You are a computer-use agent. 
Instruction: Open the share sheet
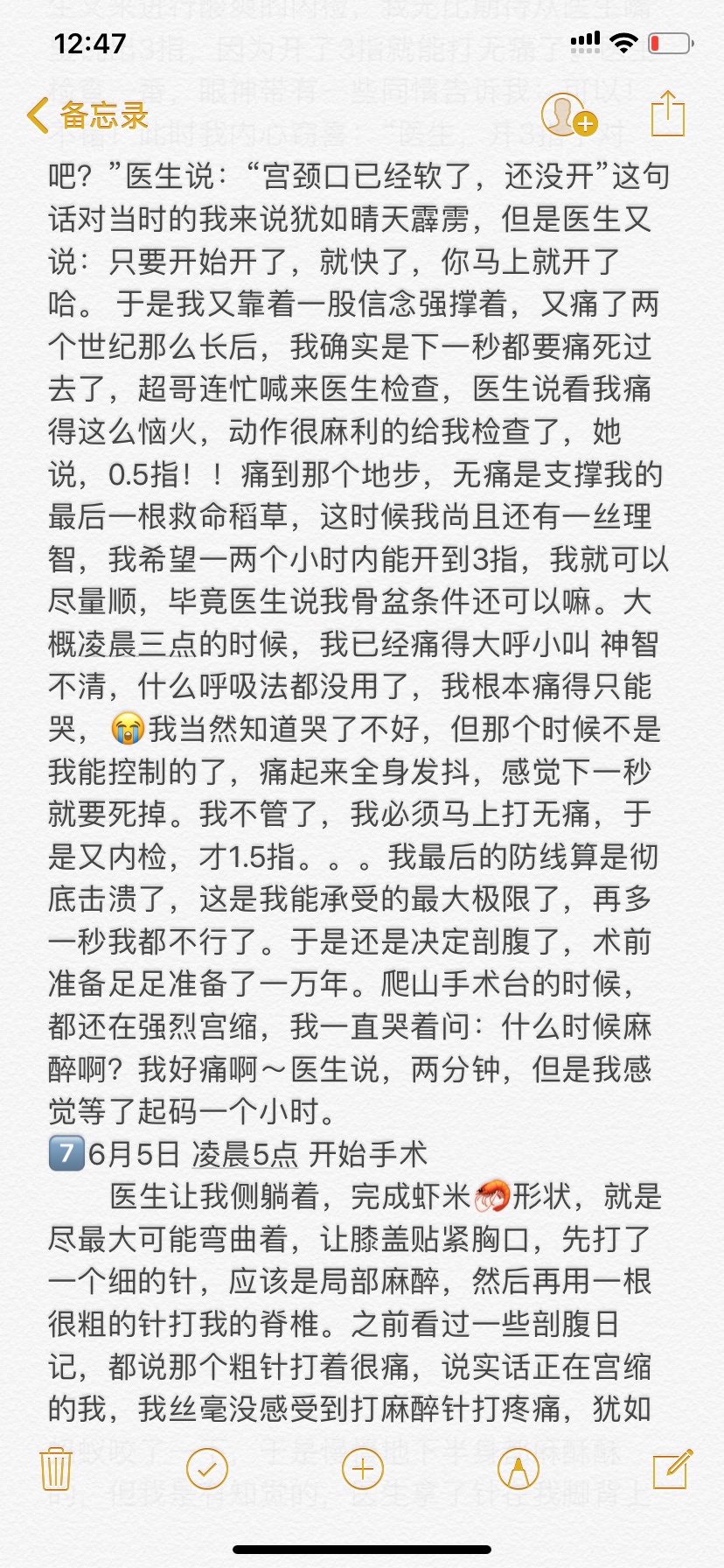(668, 114)
